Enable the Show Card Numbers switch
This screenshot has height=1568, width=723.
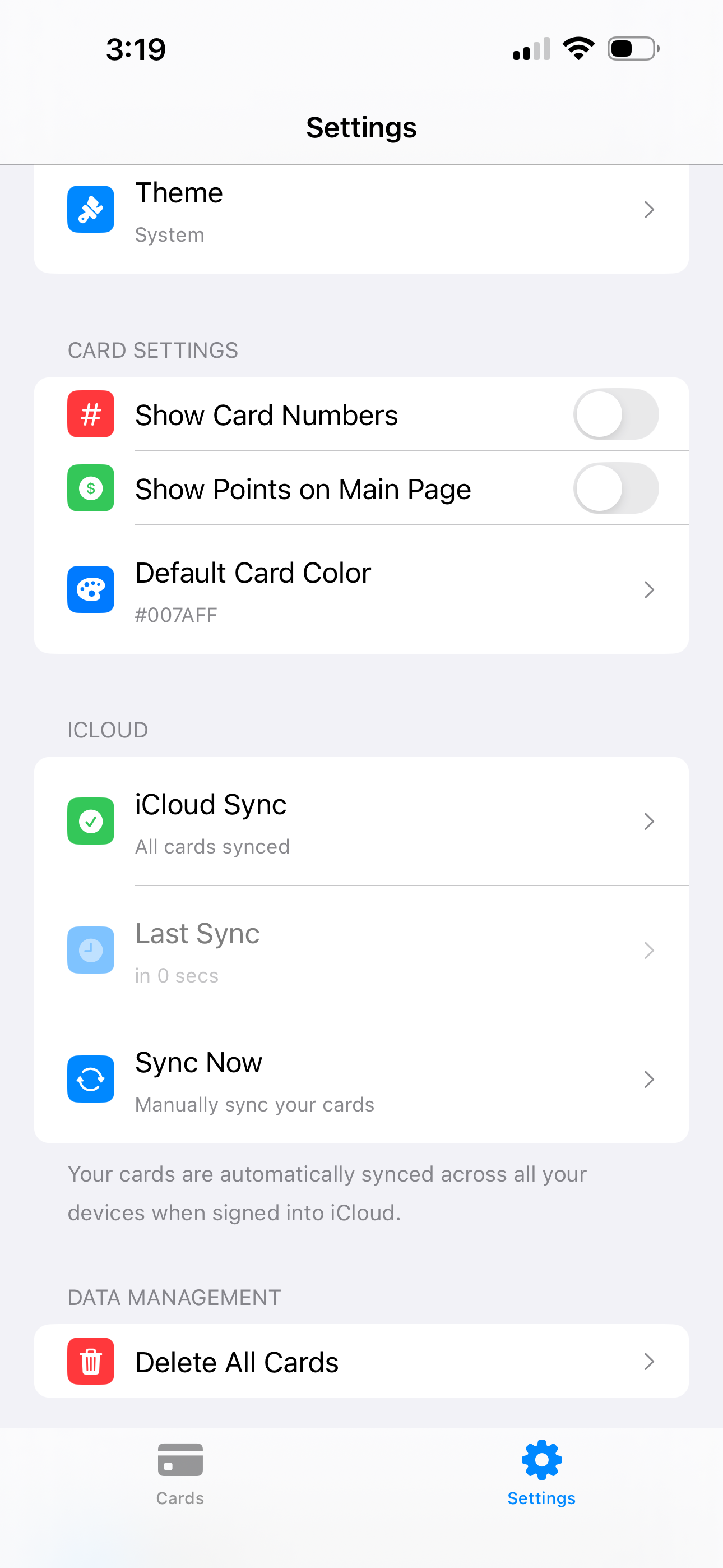click(617, 414)
